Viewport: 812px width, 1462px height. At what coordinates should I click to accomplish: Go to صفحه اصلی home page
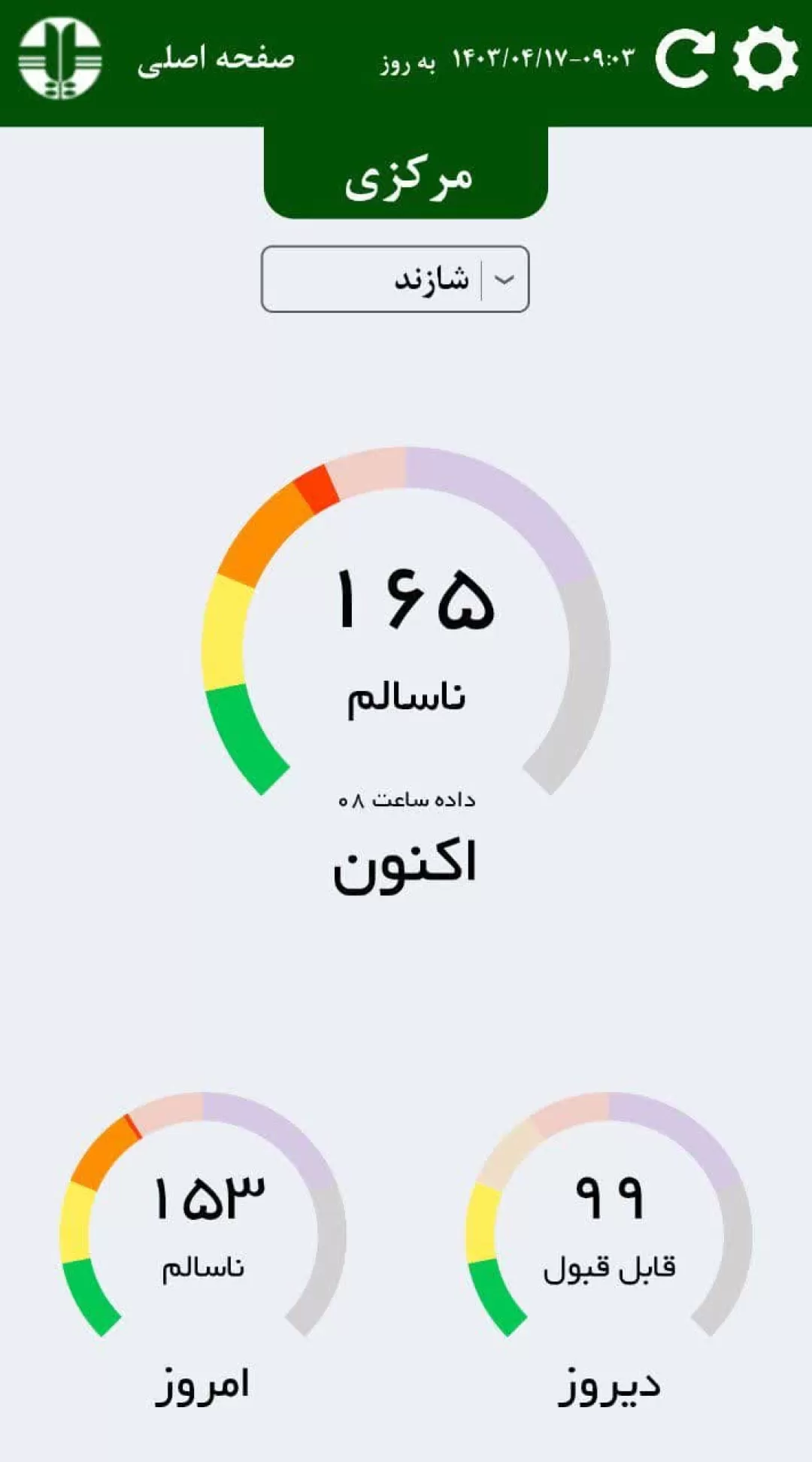coord(216,59)
